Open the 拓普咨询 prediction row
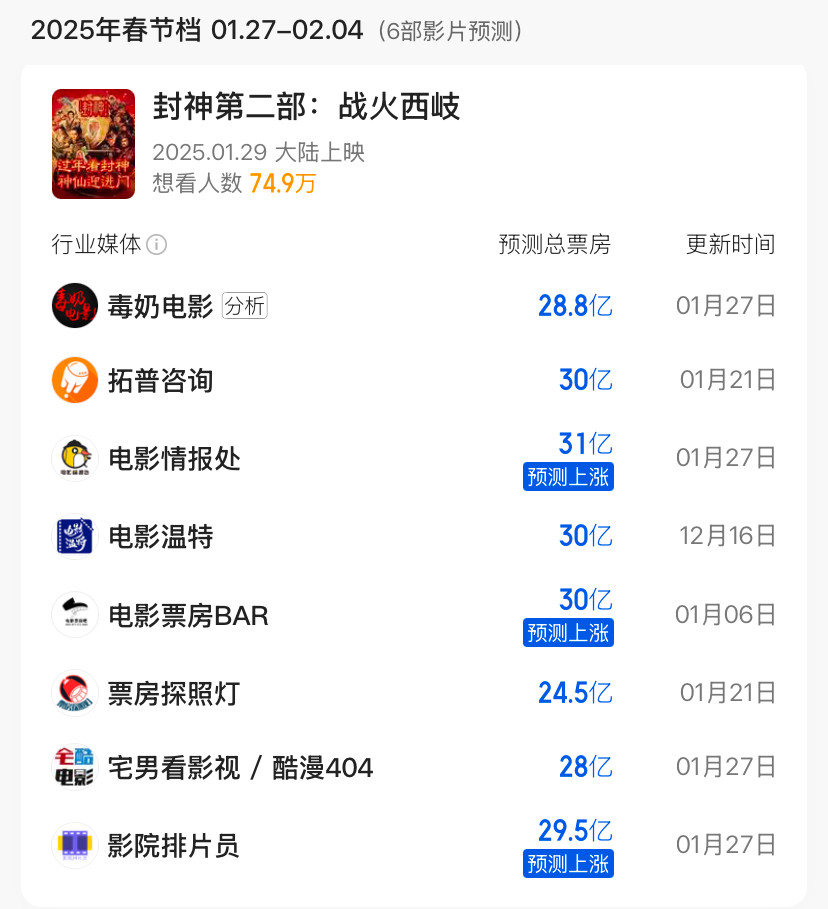The height and width of the screenshot is (909, 828). (414, 380)
